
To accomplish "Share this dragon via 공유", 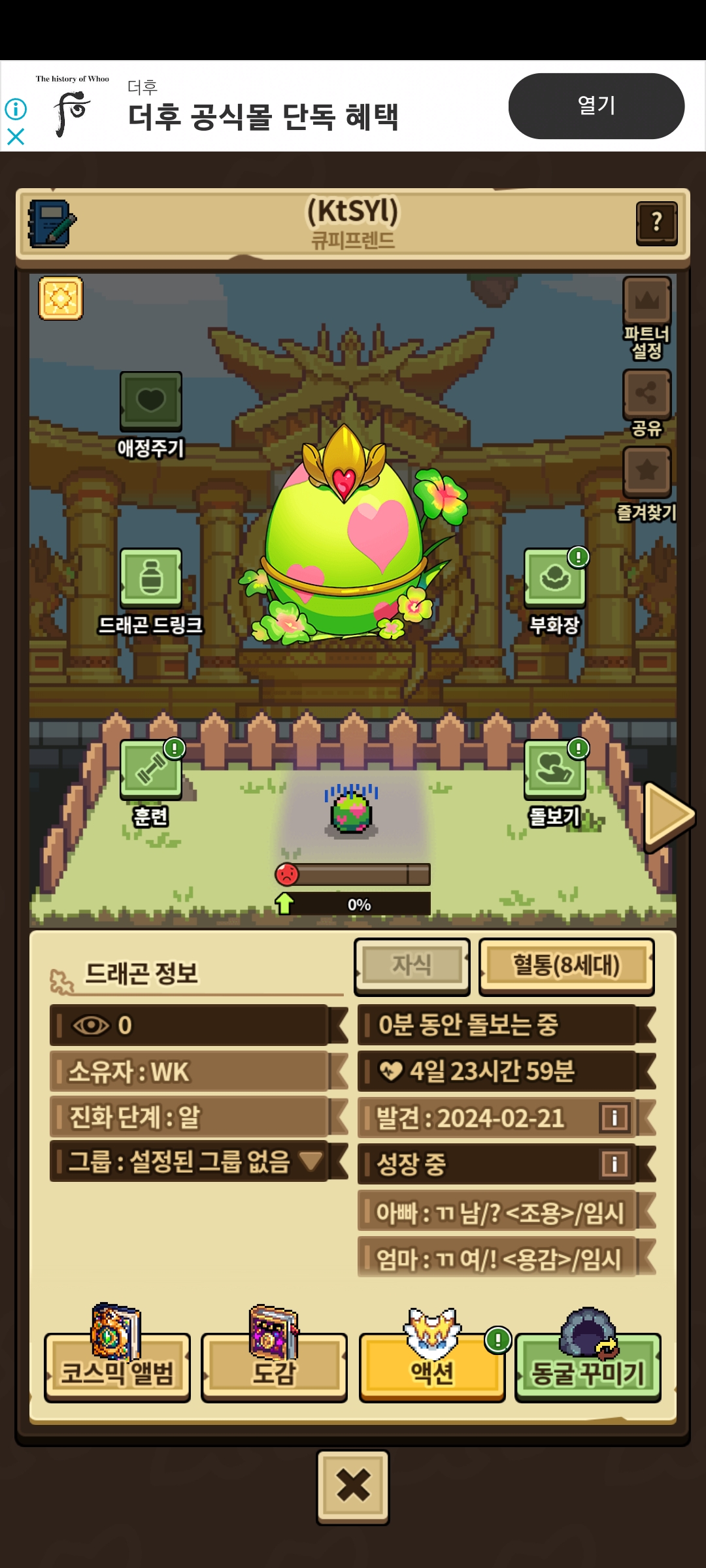I will pyautogui.click(x=647, y=404).
